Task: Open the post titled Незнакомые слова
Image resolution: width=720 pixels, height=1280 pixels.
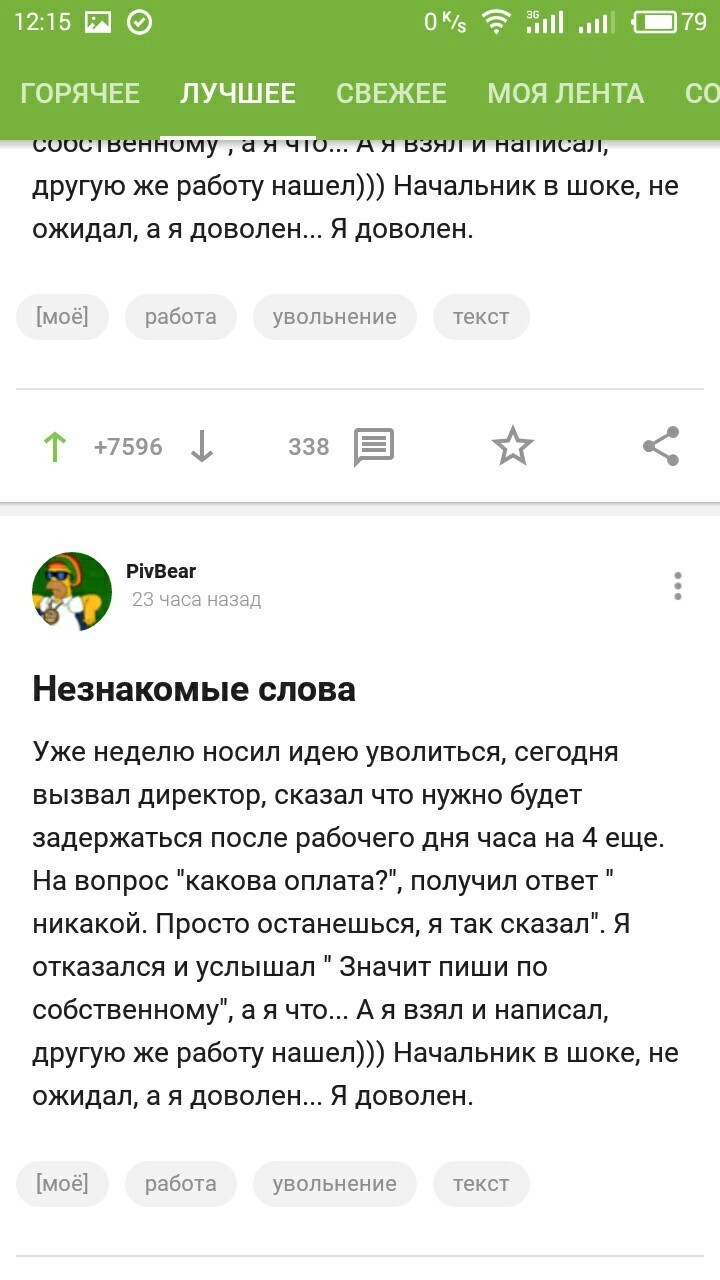Action: point(194,689)
